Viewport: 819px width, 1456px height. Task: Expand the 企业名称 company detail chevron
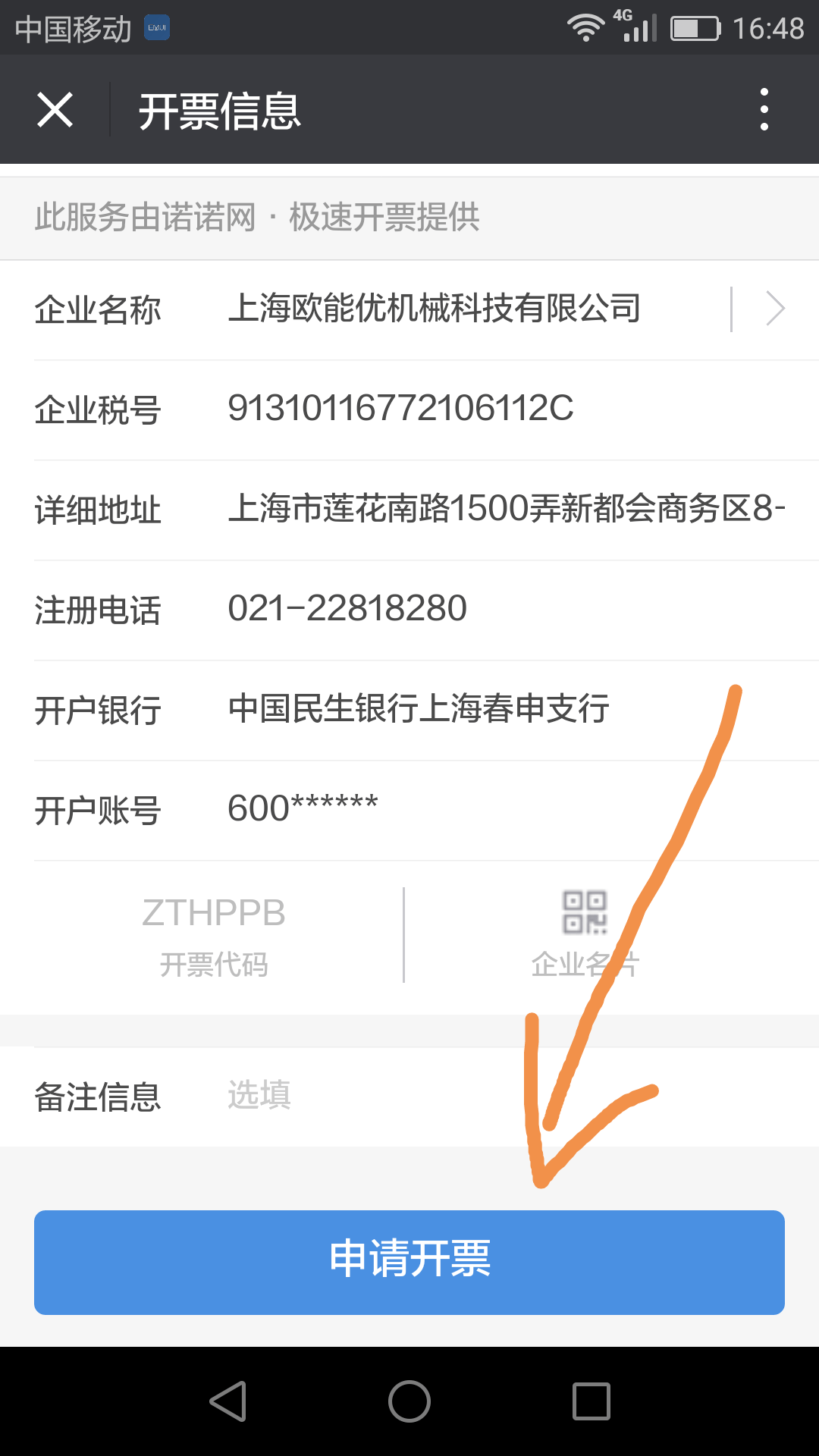click(x=775, y=309)
